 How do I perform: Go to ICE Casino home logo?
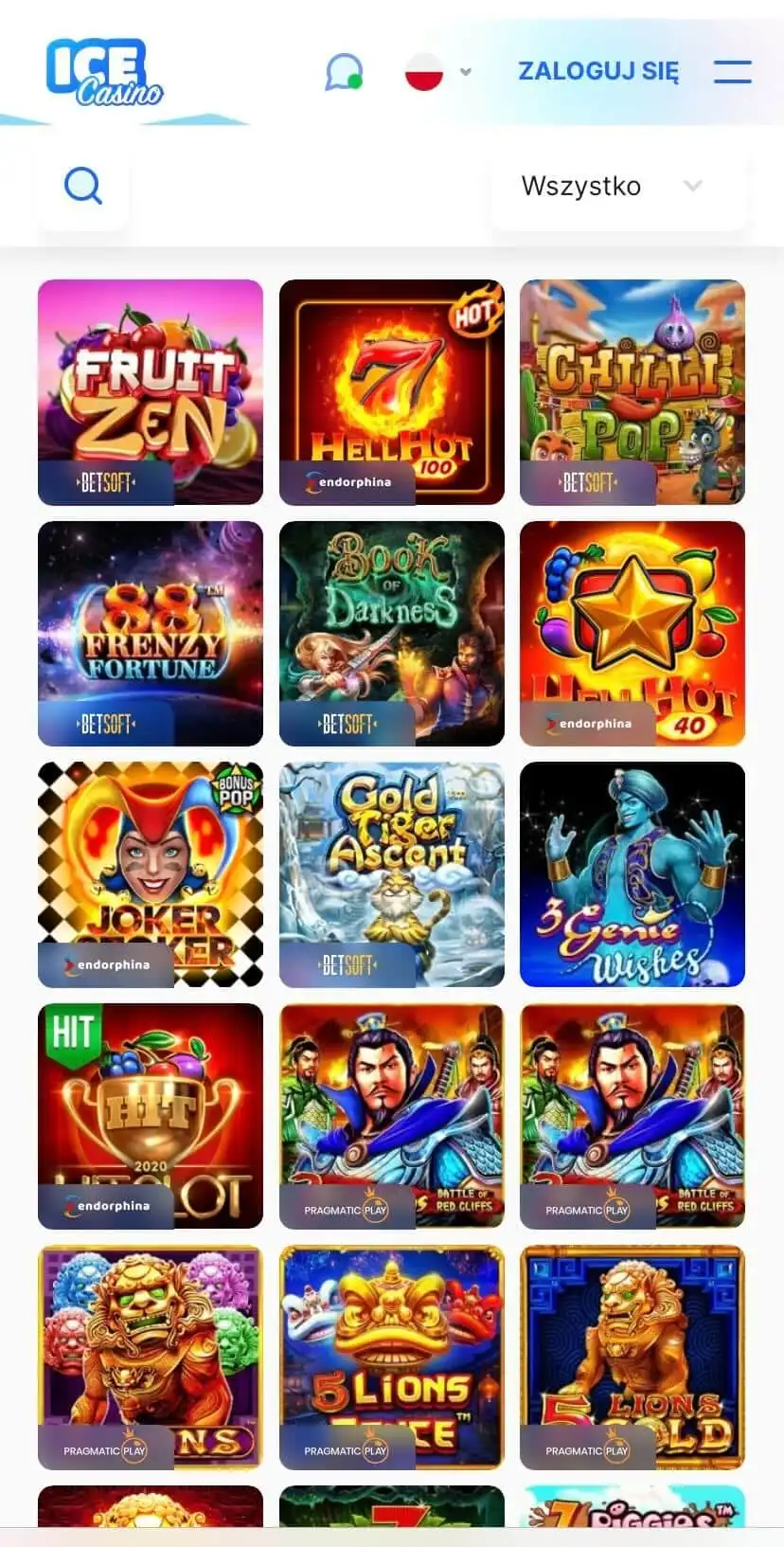coord(103,72)
